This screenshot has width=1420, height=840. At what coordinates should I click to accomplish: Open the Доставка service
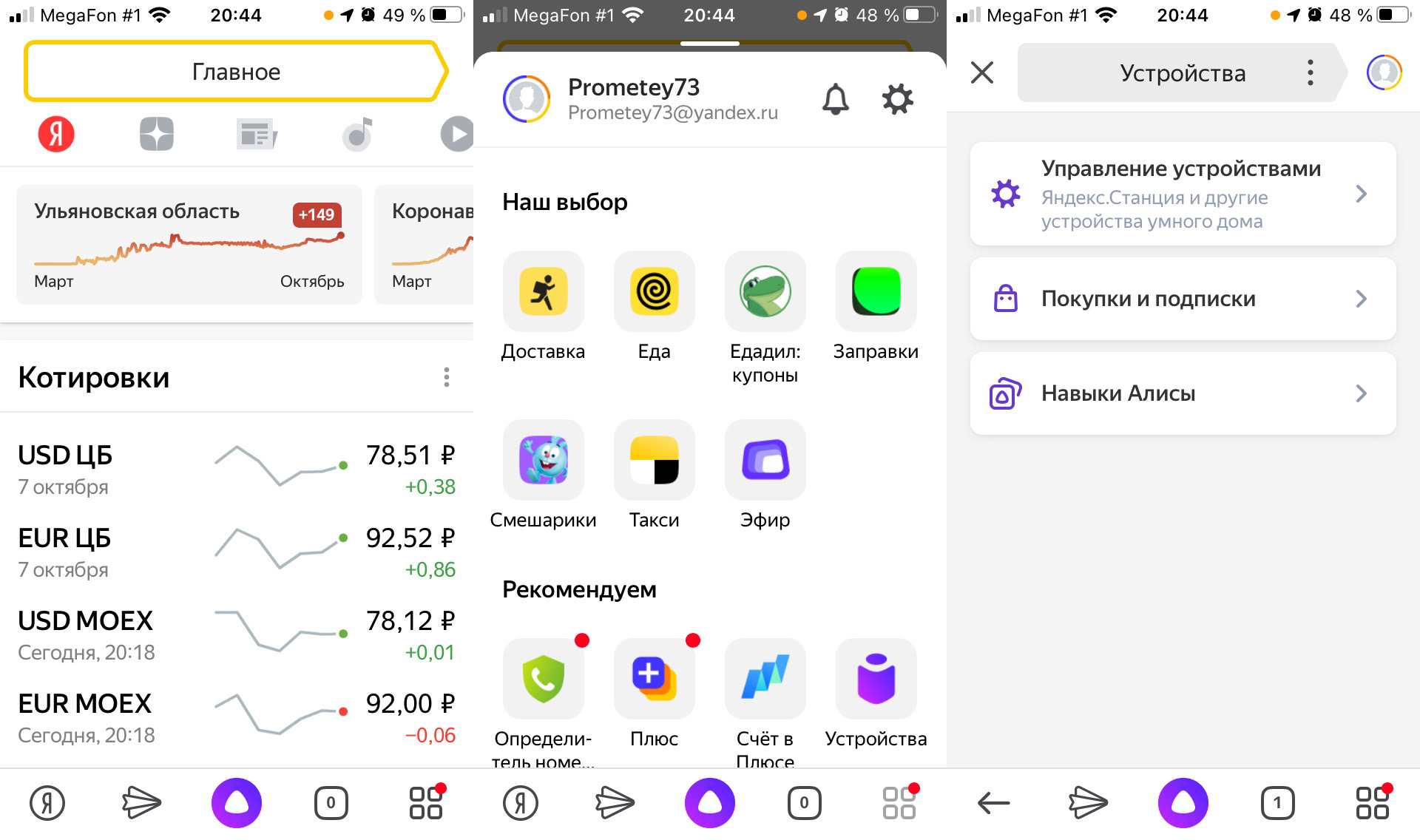click(543, 292)
